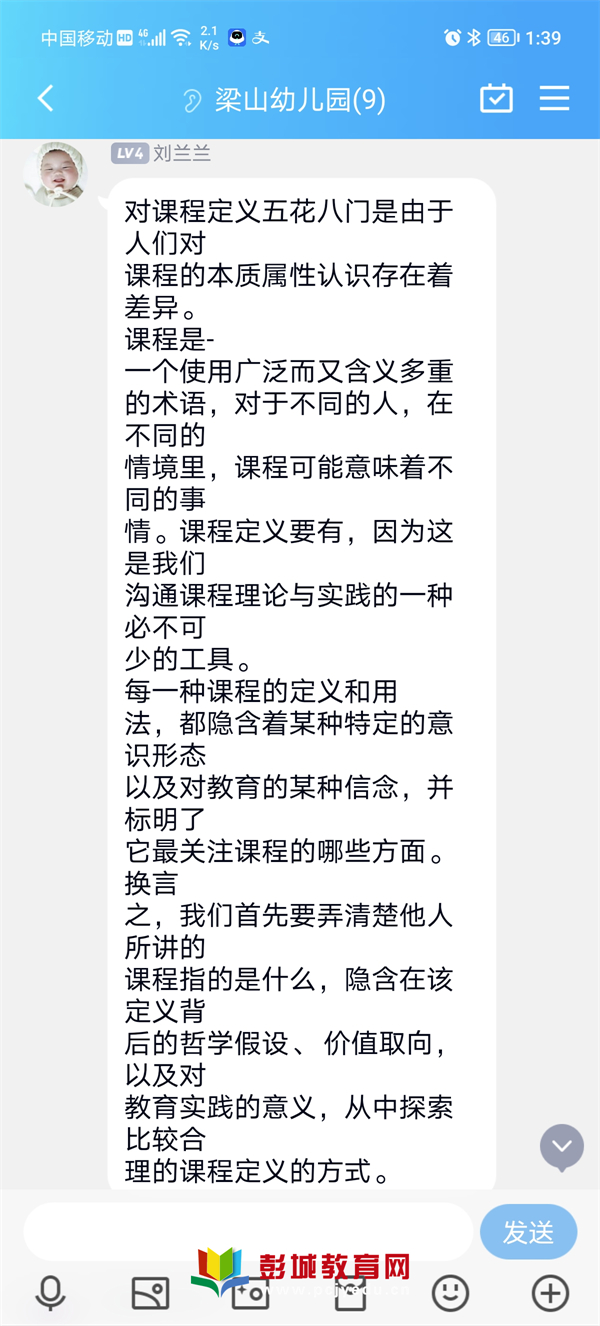Screen dimensions: 600x1326
Task: Open the emoji smiley panel
Action: pos(450,1293)
